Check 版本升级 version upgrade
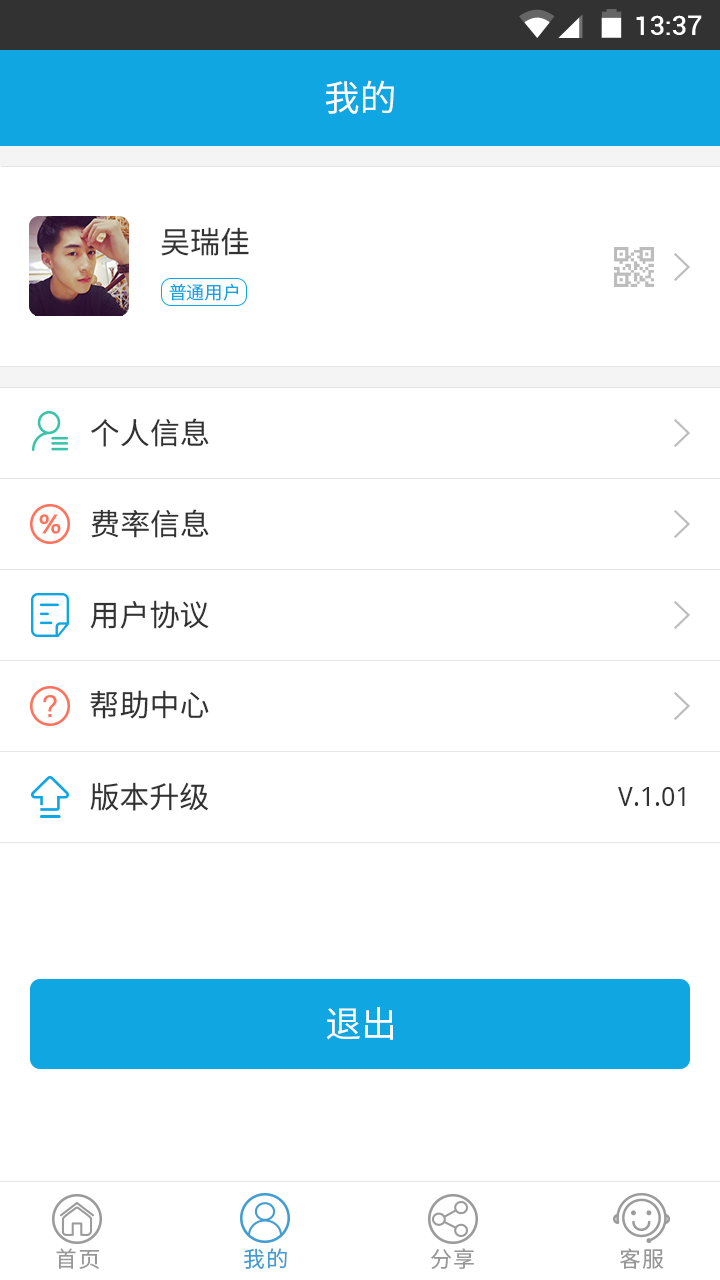The width and height of the screenshot is (720, 1280). [x=360, y=797]
